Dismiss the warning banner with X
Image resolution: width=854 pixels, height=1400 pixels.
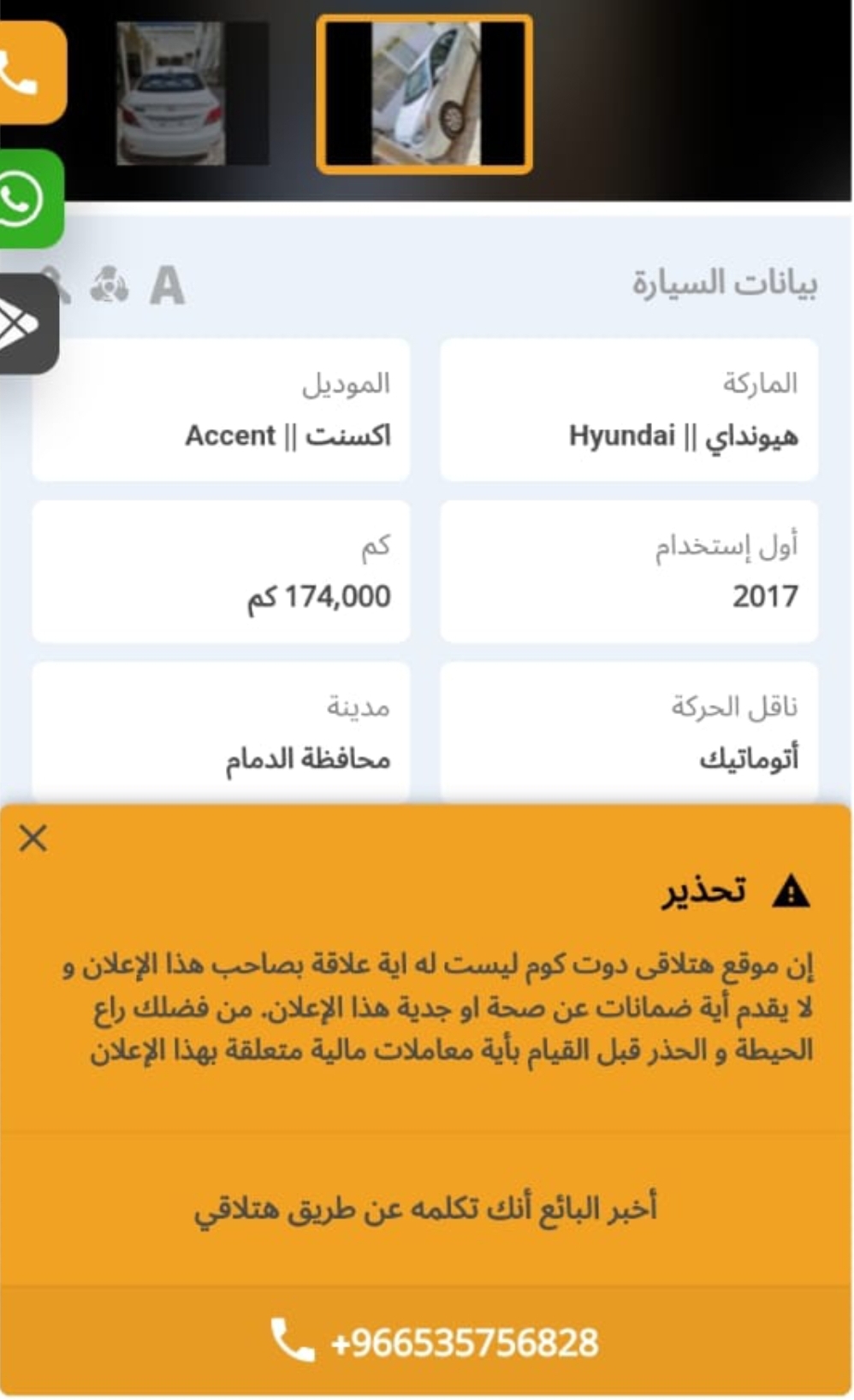click(x=33, y=838)
